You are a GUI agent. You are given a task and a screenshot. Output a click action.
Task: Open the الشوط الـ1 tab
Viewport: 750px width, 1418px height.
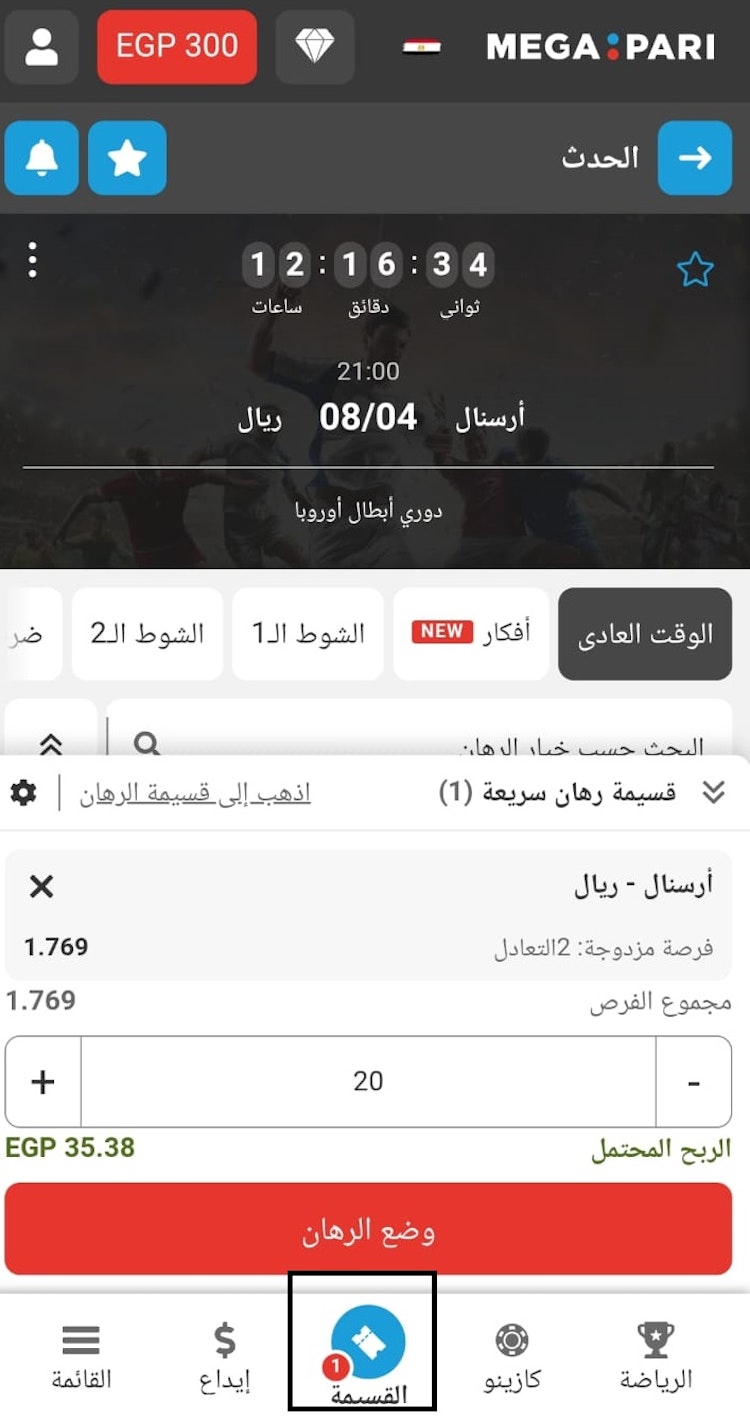(x=307, y=634)
